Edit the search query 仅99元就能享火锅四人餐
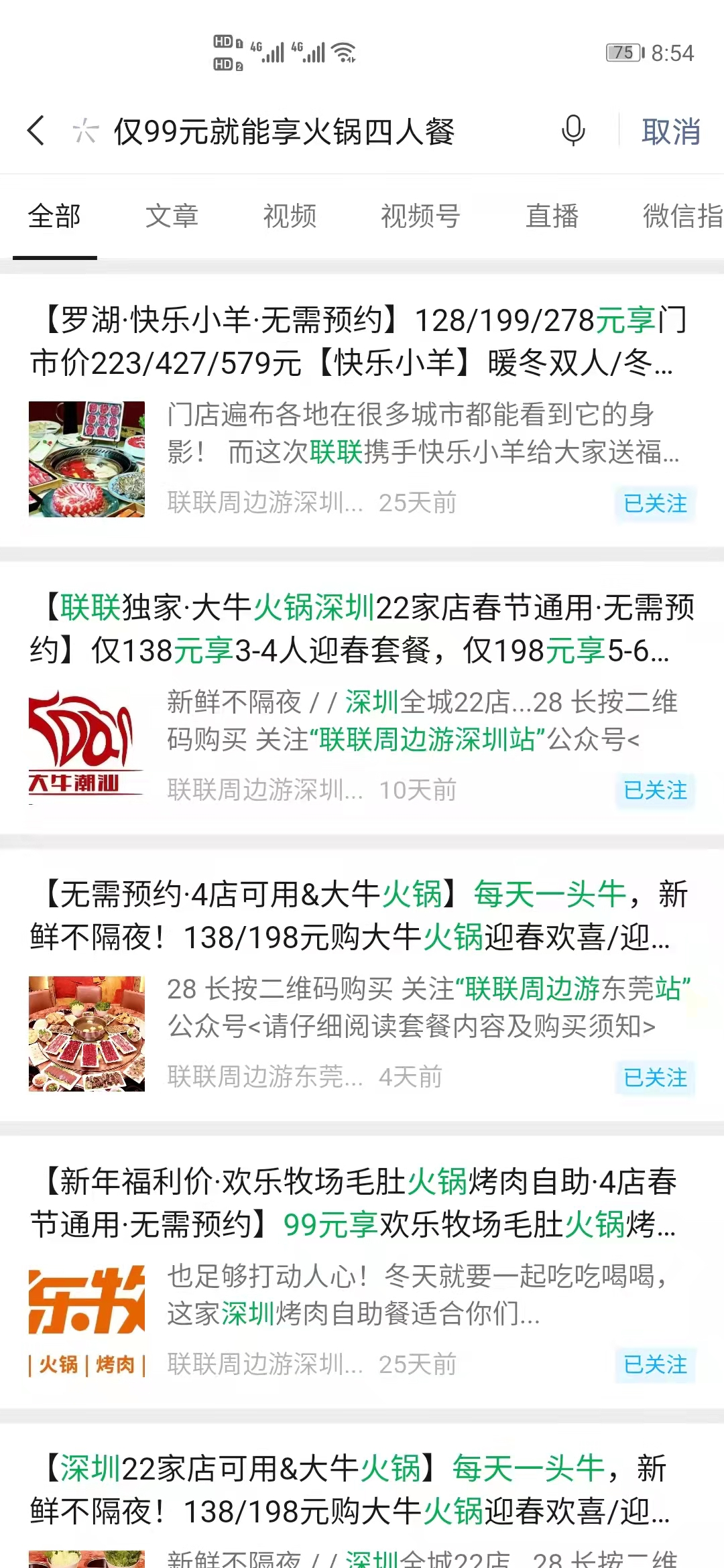This screenshot has height=1568, width=724. [284, 131]
